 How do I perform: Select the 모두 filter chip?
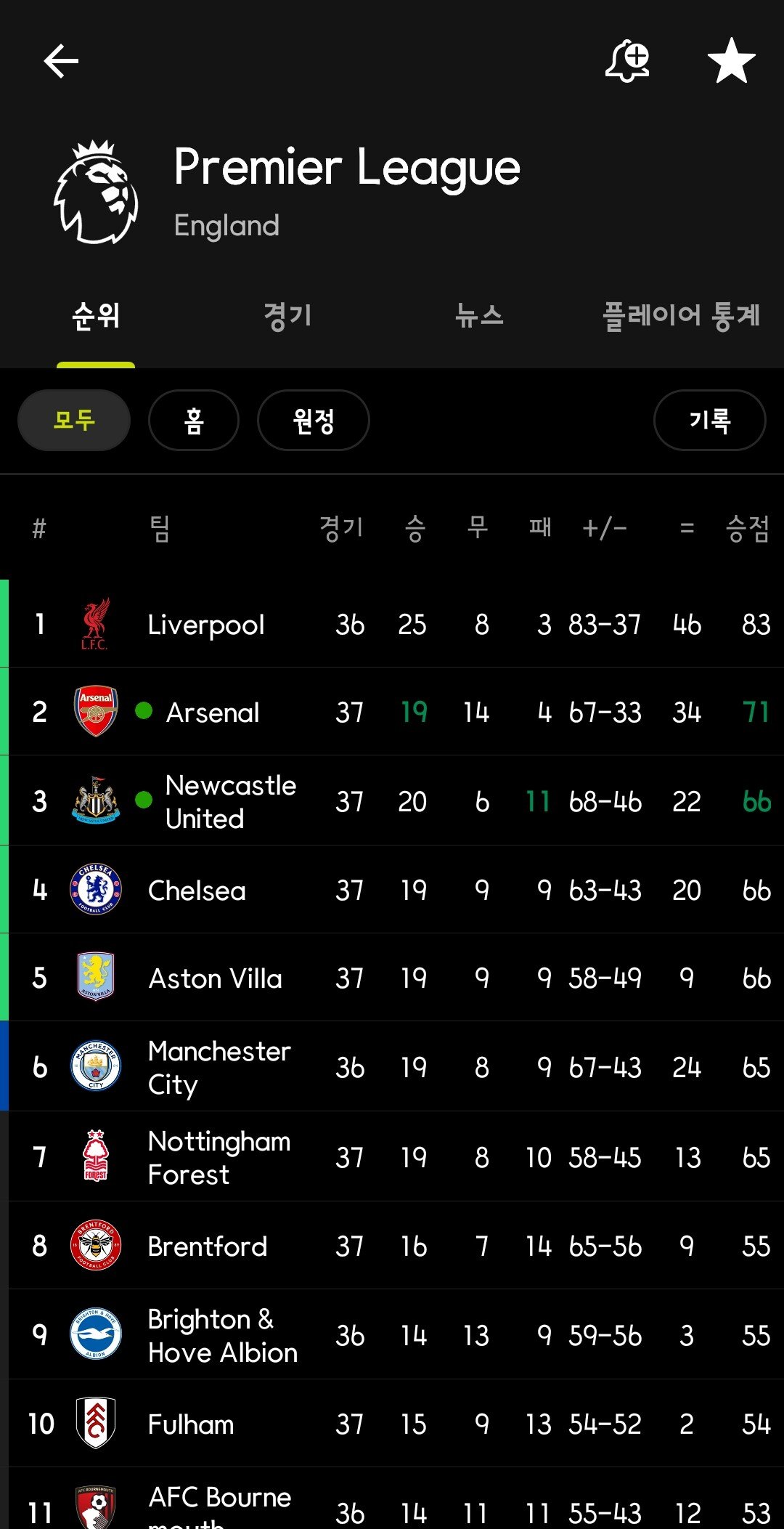coord(74,420)
